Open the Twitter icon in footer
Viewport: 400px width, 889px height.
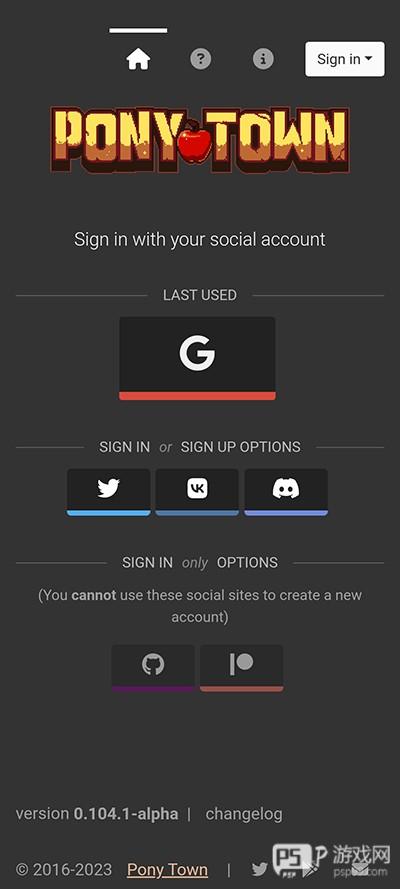click(x=259, y=869)
